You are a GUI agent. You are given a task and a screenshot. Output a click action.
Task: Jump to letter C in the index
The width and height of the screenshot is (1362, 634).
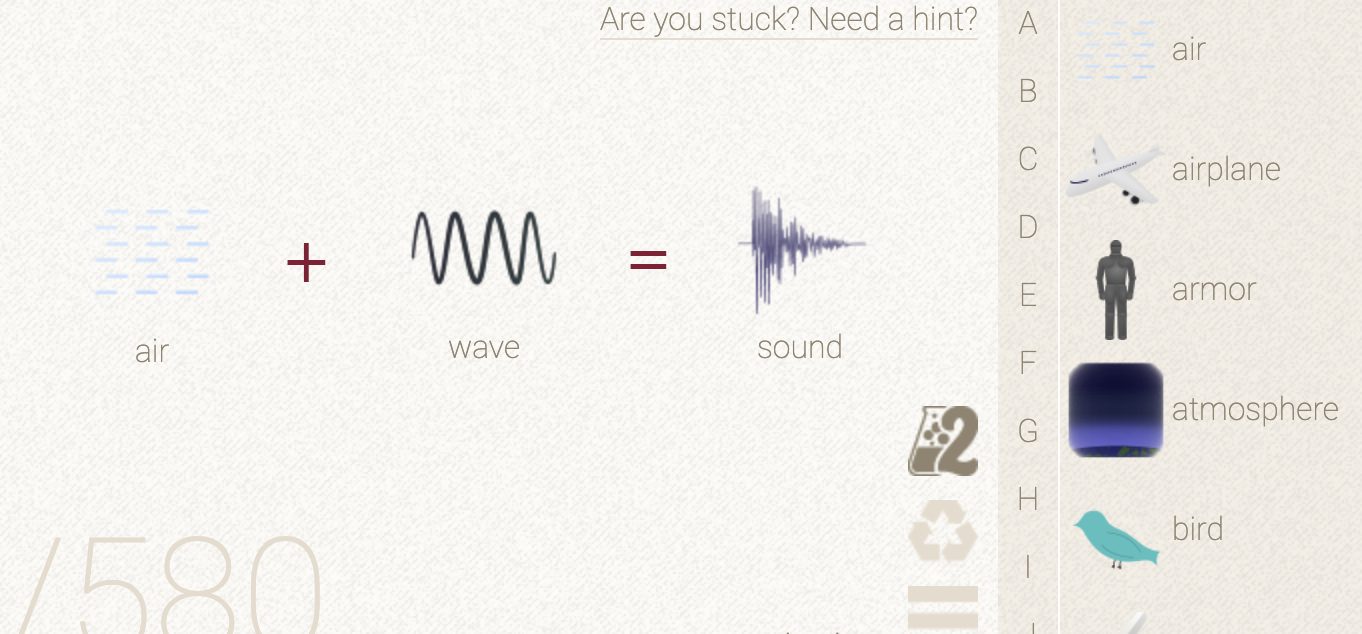(x=1028, y=159)
